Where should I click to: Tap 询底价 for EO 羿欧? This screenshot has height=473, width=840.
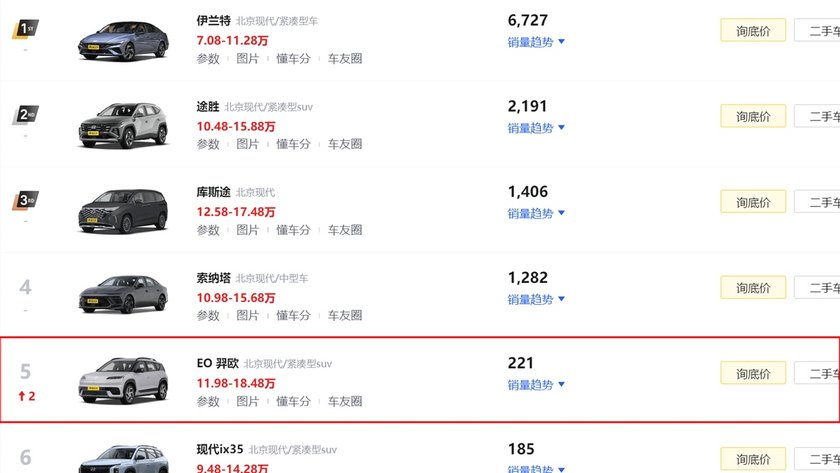(x=753, y=373)
